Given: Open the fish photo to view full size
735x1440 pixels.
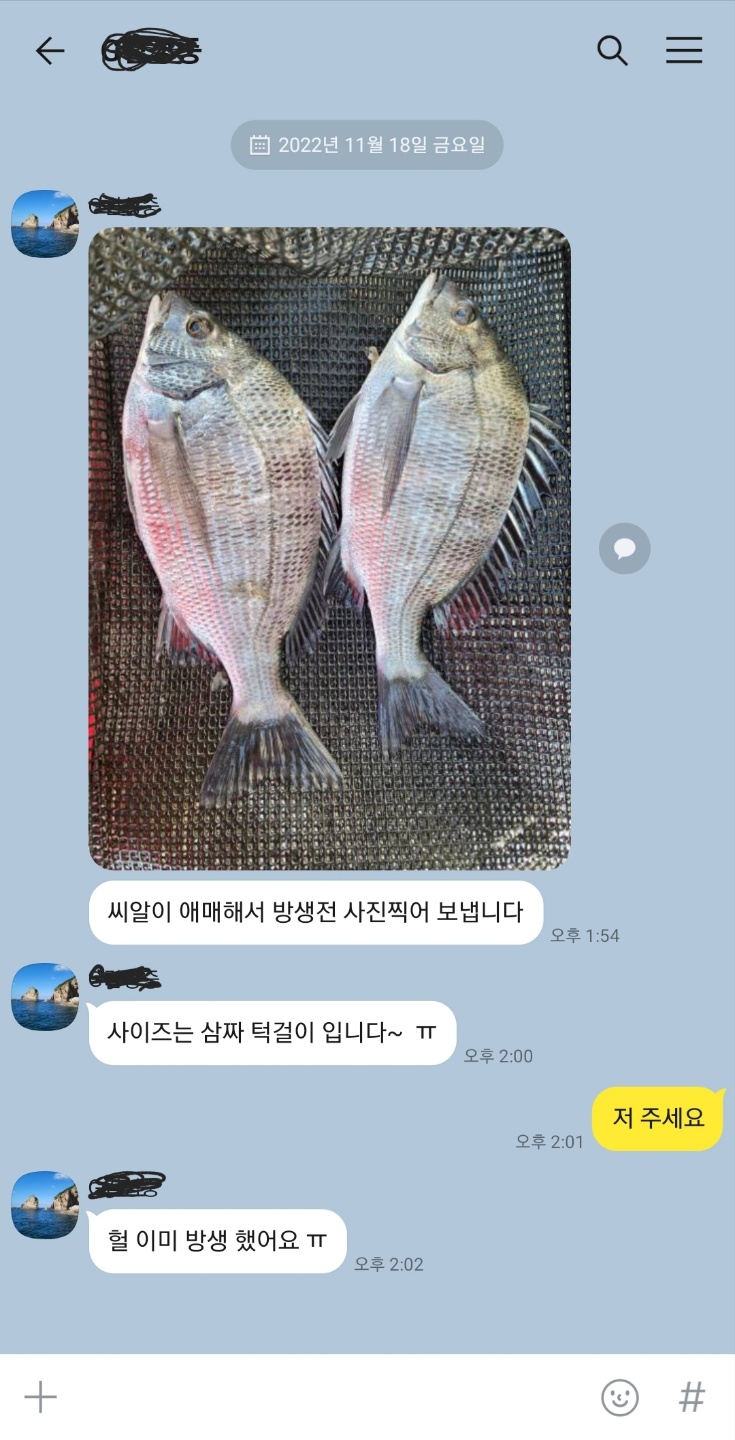Looking at the screenshot, I should [330, 548].
